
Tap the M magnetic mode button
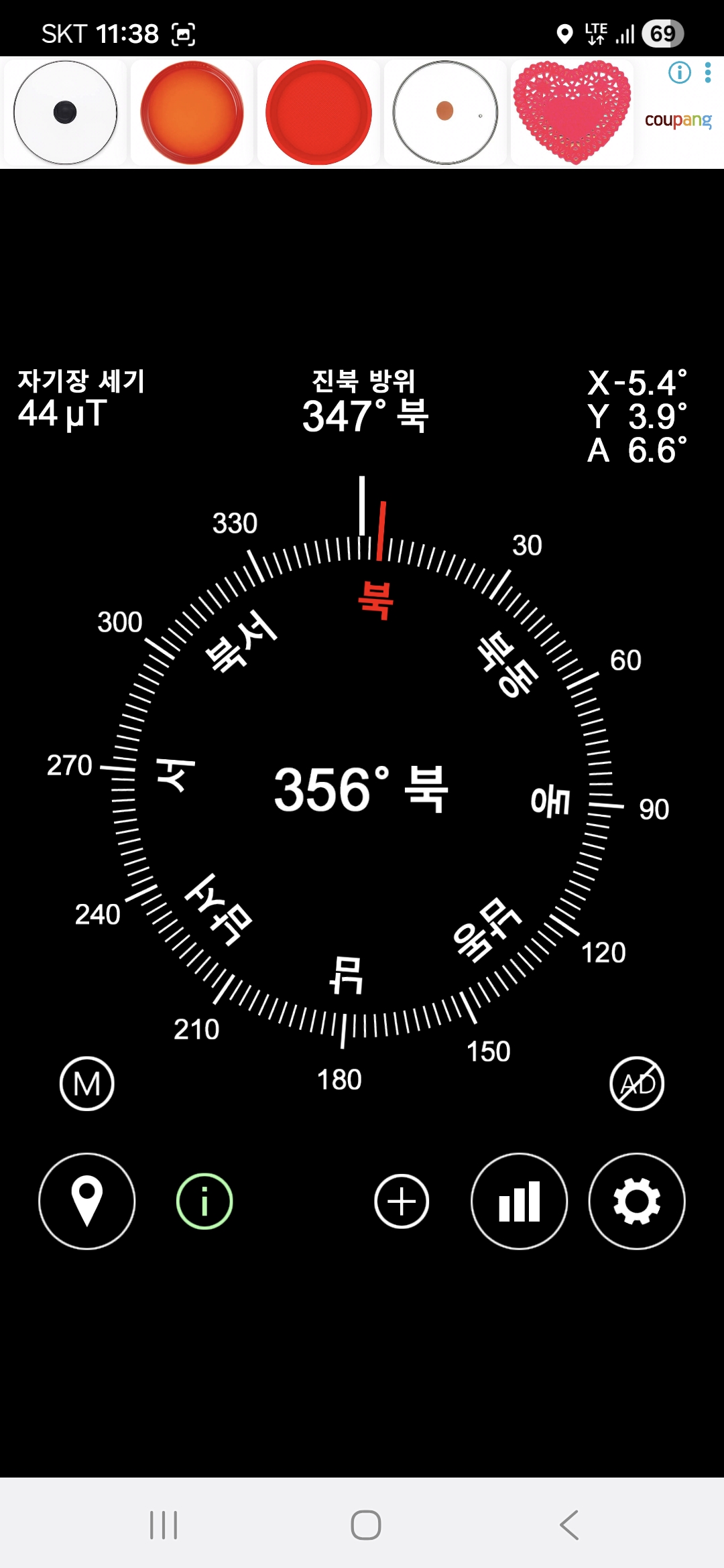(x=87, y=1084)
